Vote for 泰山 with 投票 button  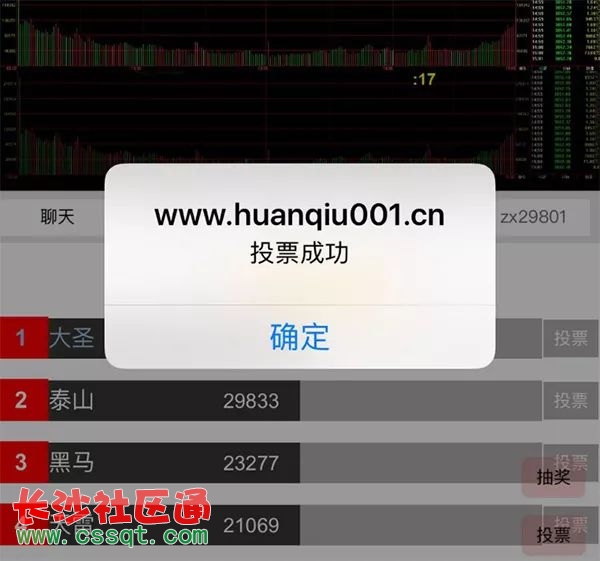tap(571, 400)
